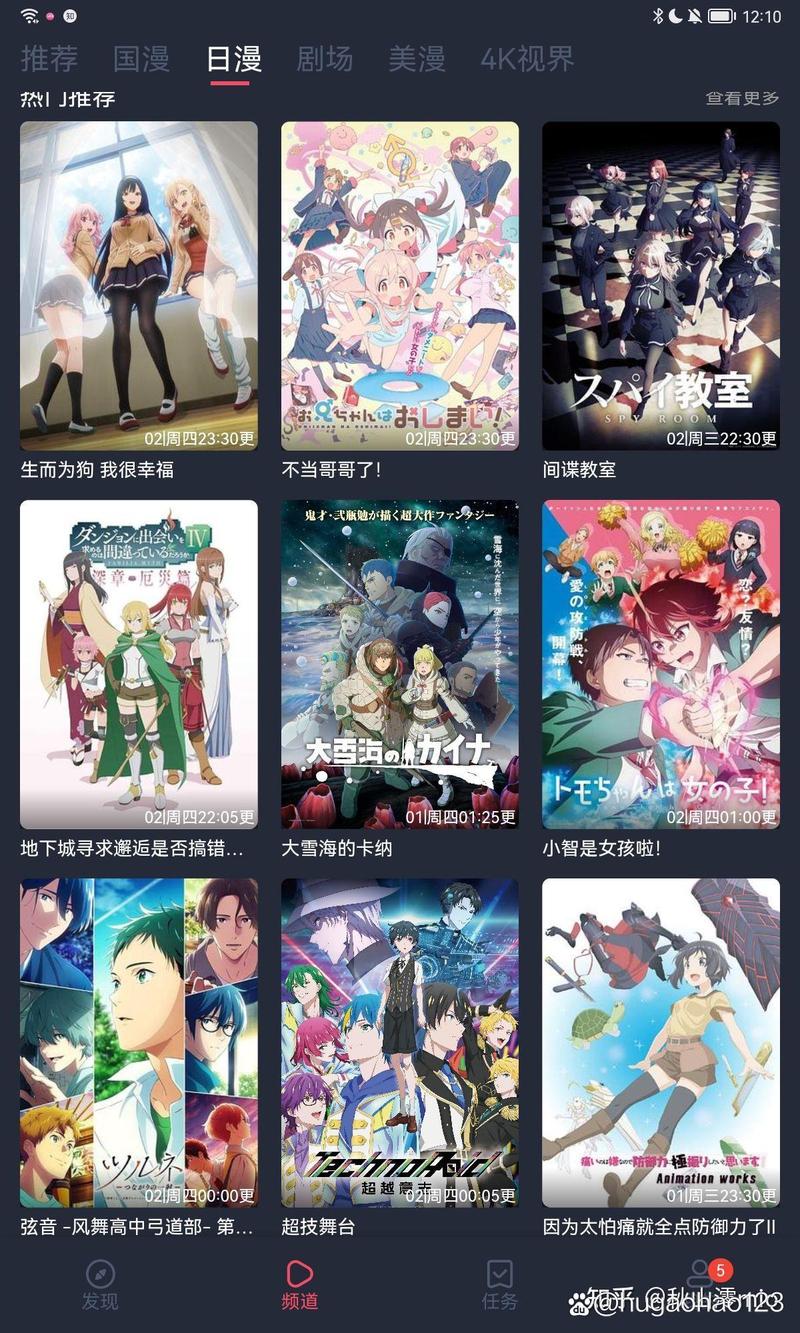Open 小智是女孩啦! anime
800x1333 pixels.
pyautogui.click(x=661, y=664)
